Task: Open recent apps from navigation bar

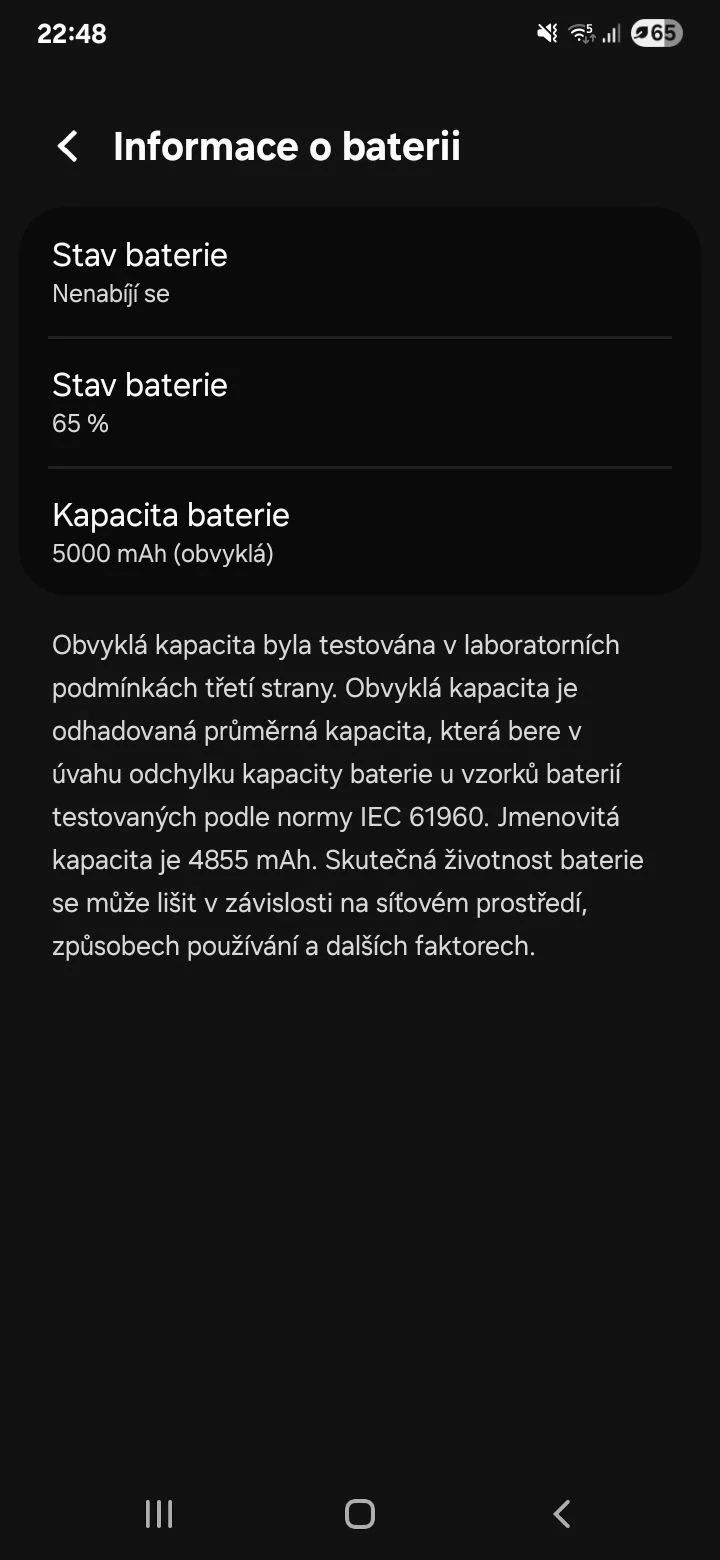Action: [159, 1513]
